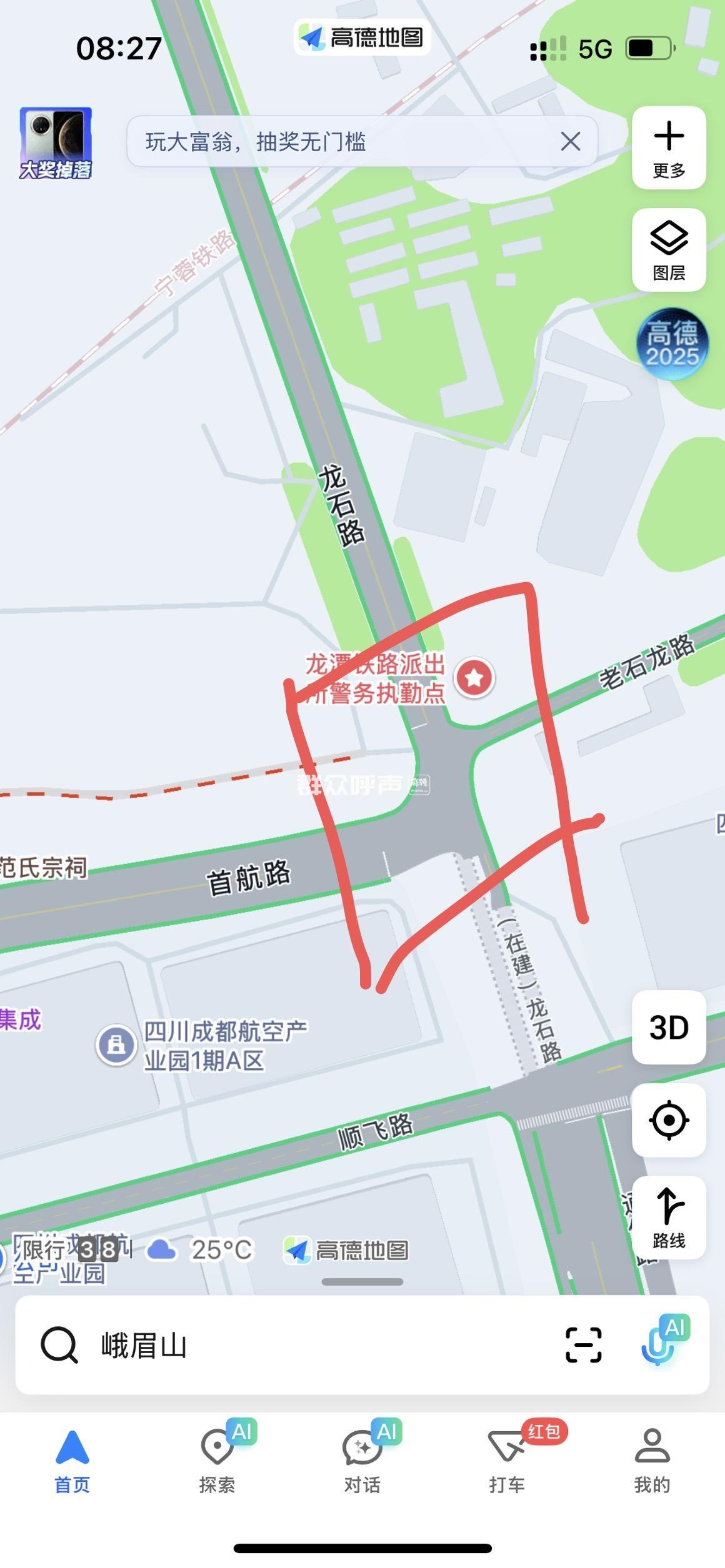Image resolution: width=725 pixels, height=1568 pixels.
Task: Open the 路线 route planner
Action: [x=669, y=1218]
